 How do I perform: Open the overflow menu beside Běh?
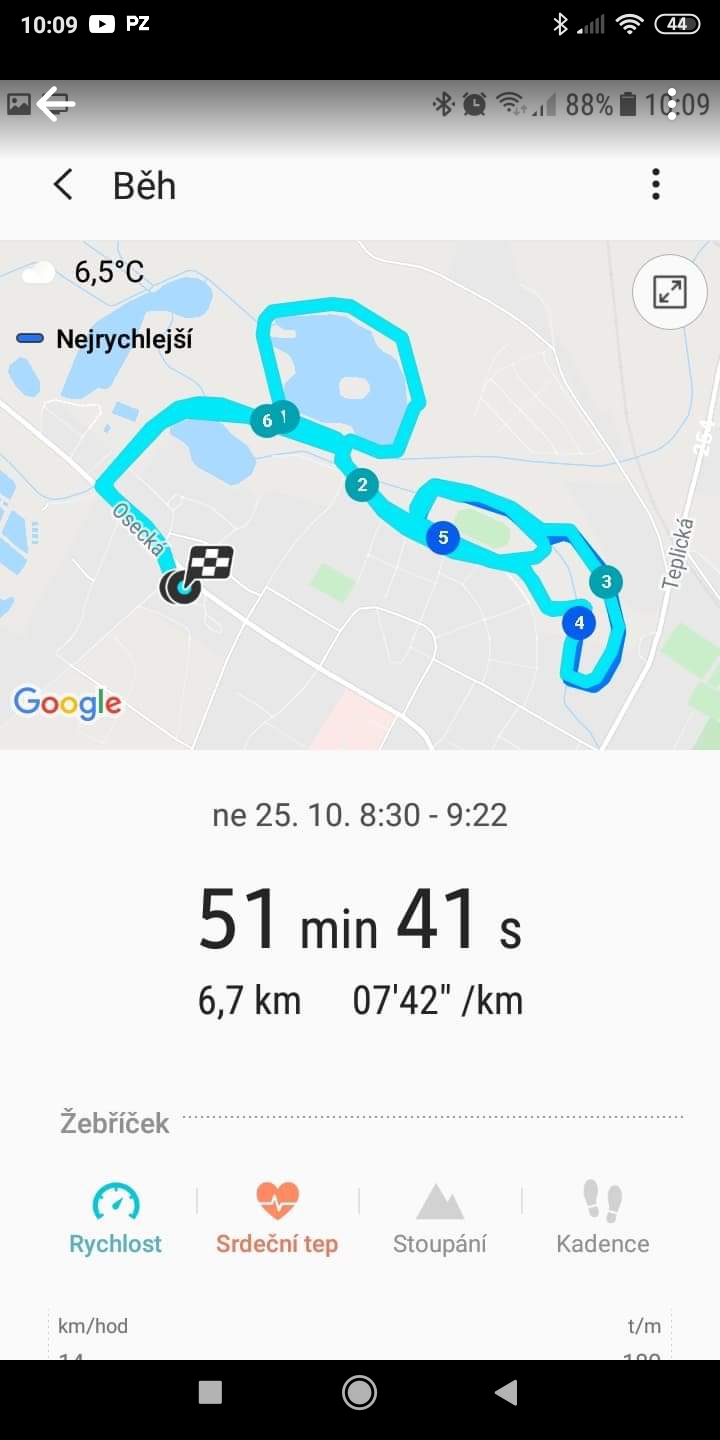point(655,184)
